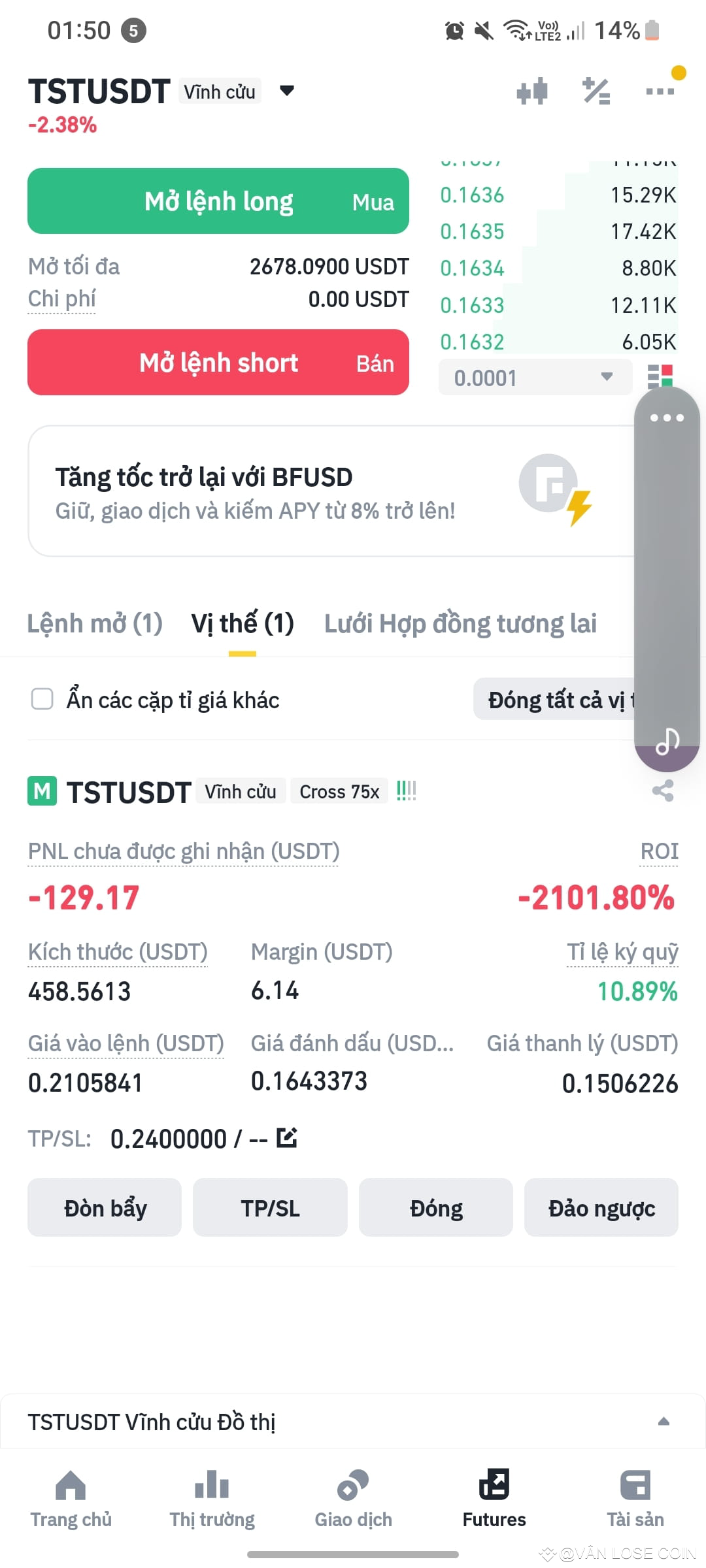
Task: Go to Trang chủ home tab
Action: [71, 1499]
